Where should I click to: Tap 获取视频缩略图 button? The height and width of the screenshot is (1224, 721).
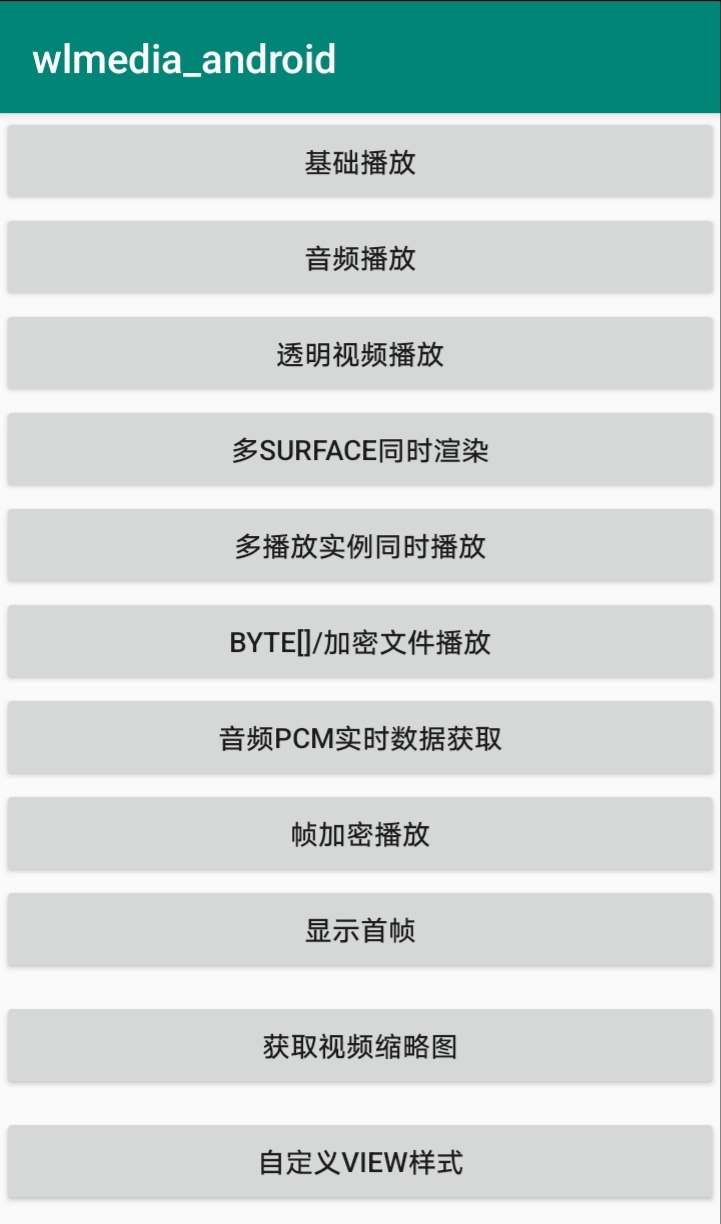360,1046
